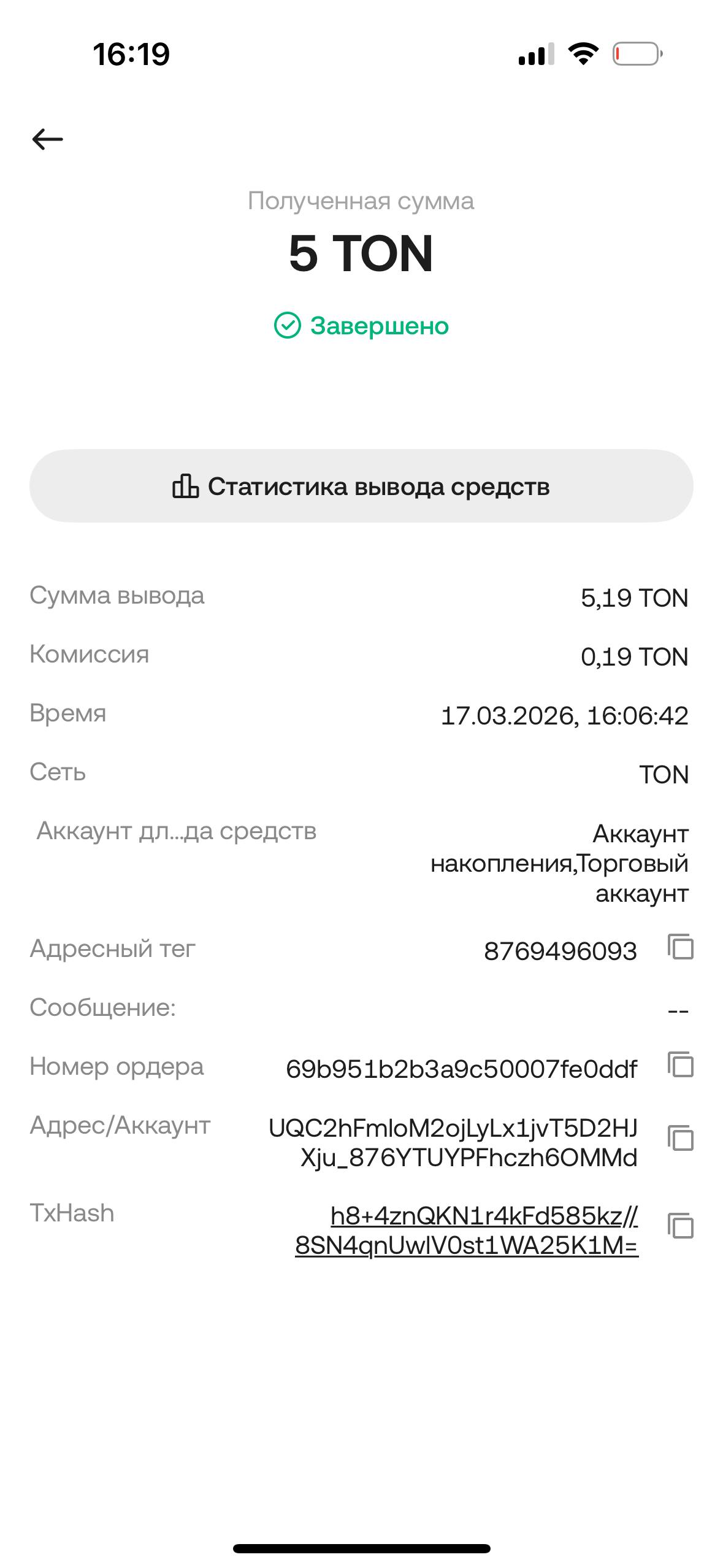Screen dimensions: 723x1568
Task: Go back using the arrow icon
Action: [48, 139]
